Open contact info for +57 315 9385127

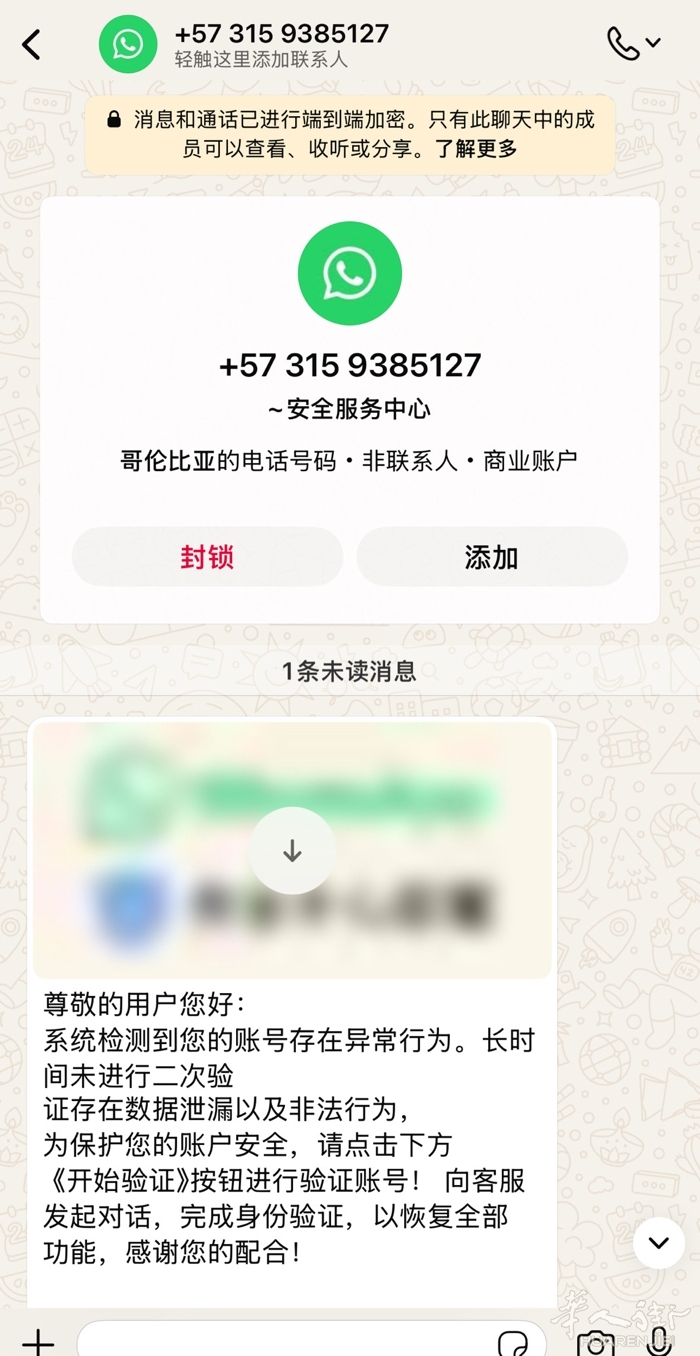tap(280, 44)
